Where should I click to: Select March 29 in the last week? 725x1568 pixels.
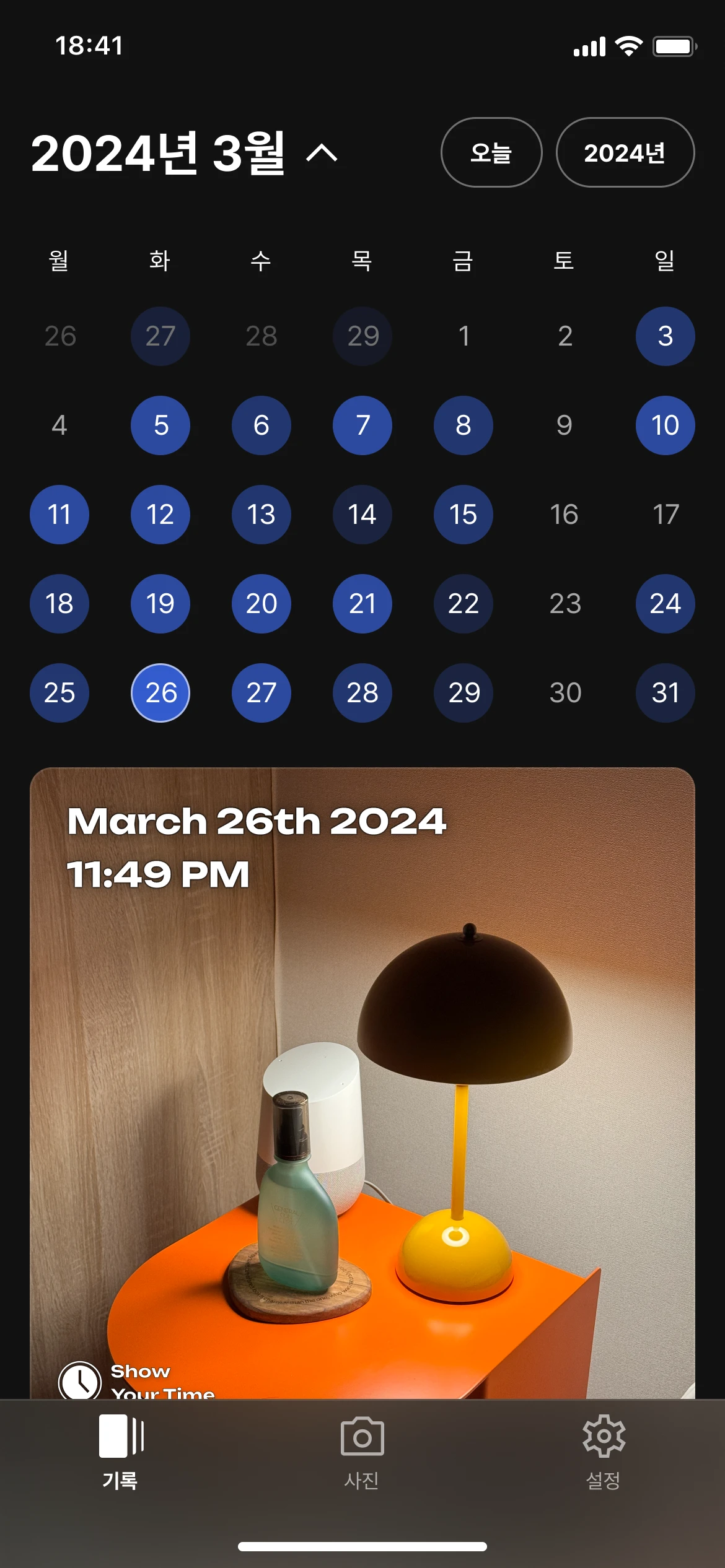pyautogui.click(x=463, y=693)
